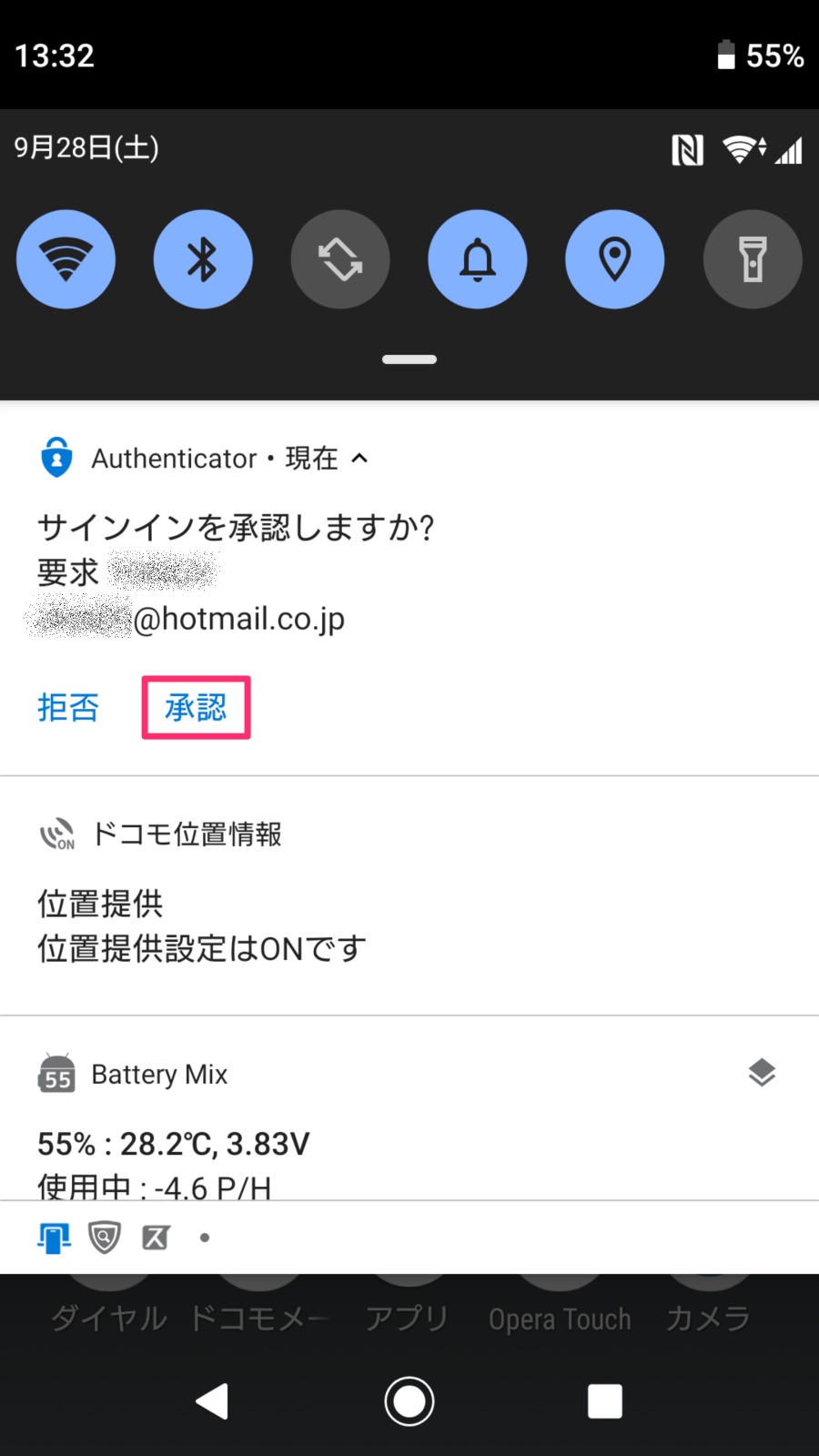Turn on the flashlight
This screenshot has width=819, height=1456.
pyautogui.click(x=753, y=259)
